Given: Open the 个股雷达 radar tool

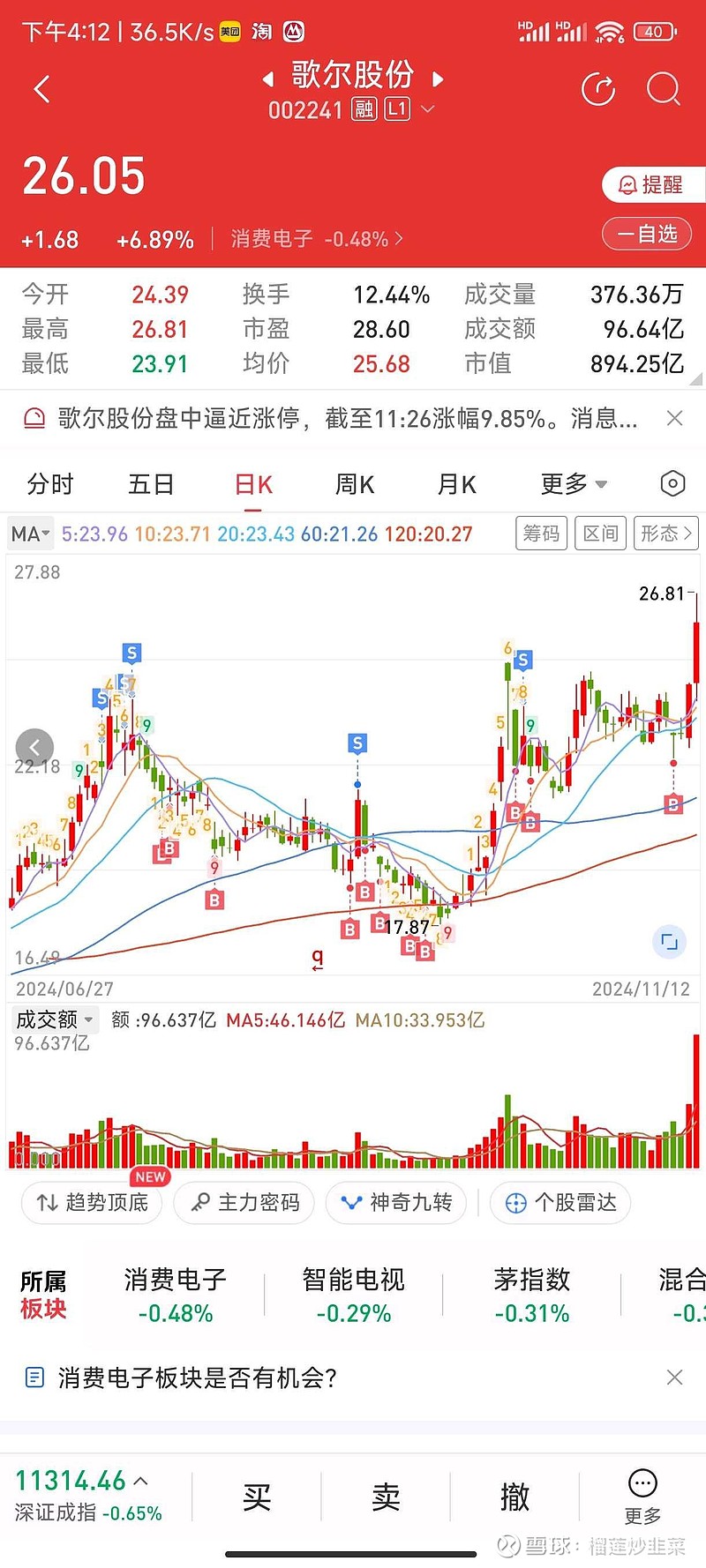Looking at the screenshot, I should pyautogui.click(x=560, y=1202).
